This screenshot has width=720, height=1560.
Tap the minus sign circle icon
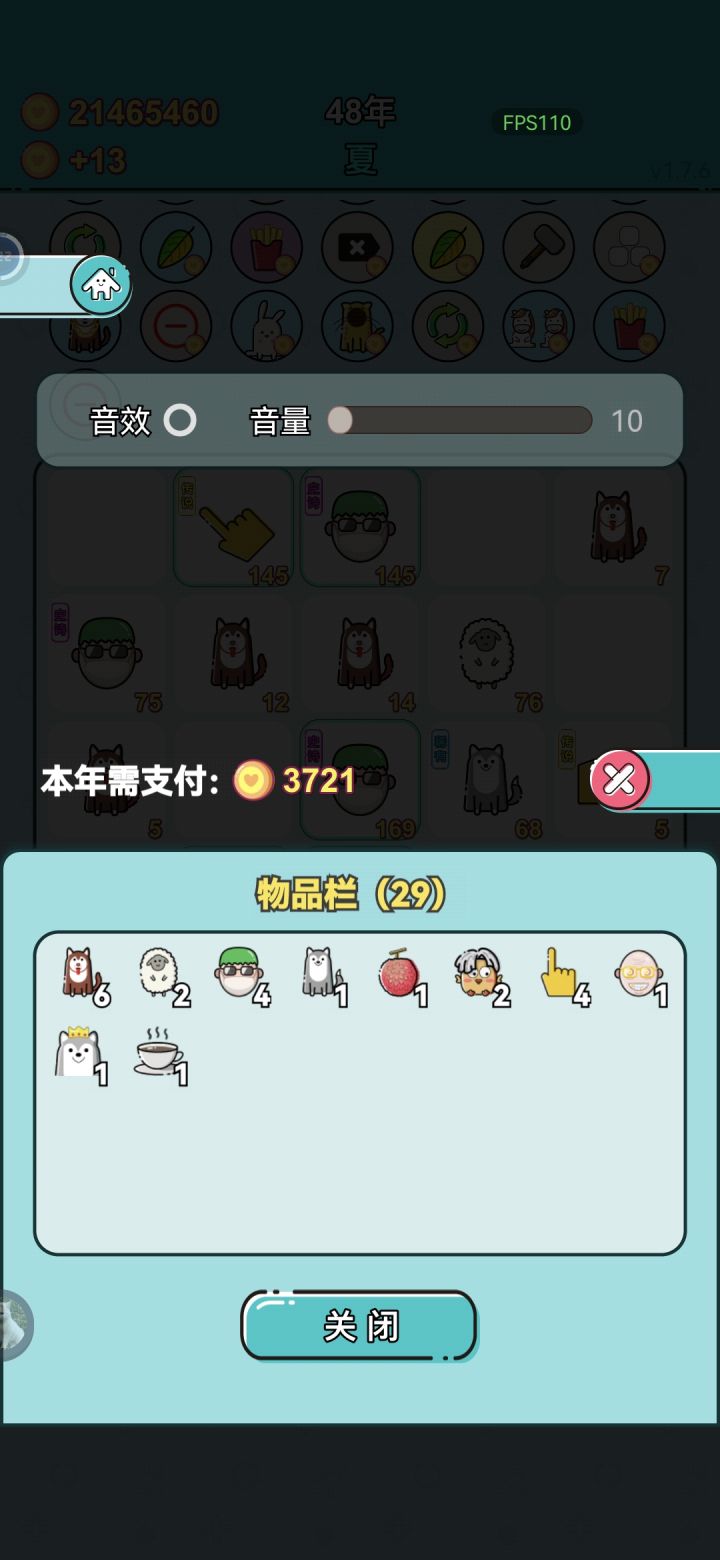pyautogui.click(x=177, y=327)
